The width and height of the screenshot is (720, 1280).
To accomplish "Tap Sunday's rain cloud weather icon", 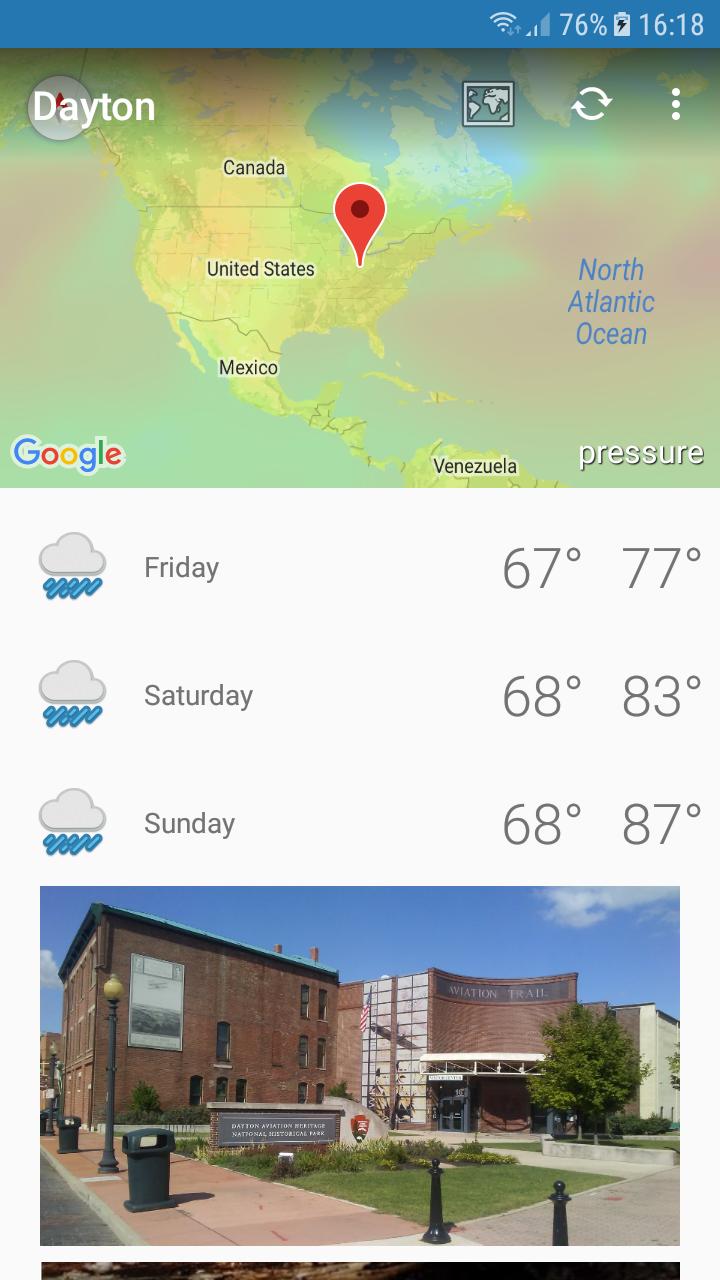I will coord(70,823).
